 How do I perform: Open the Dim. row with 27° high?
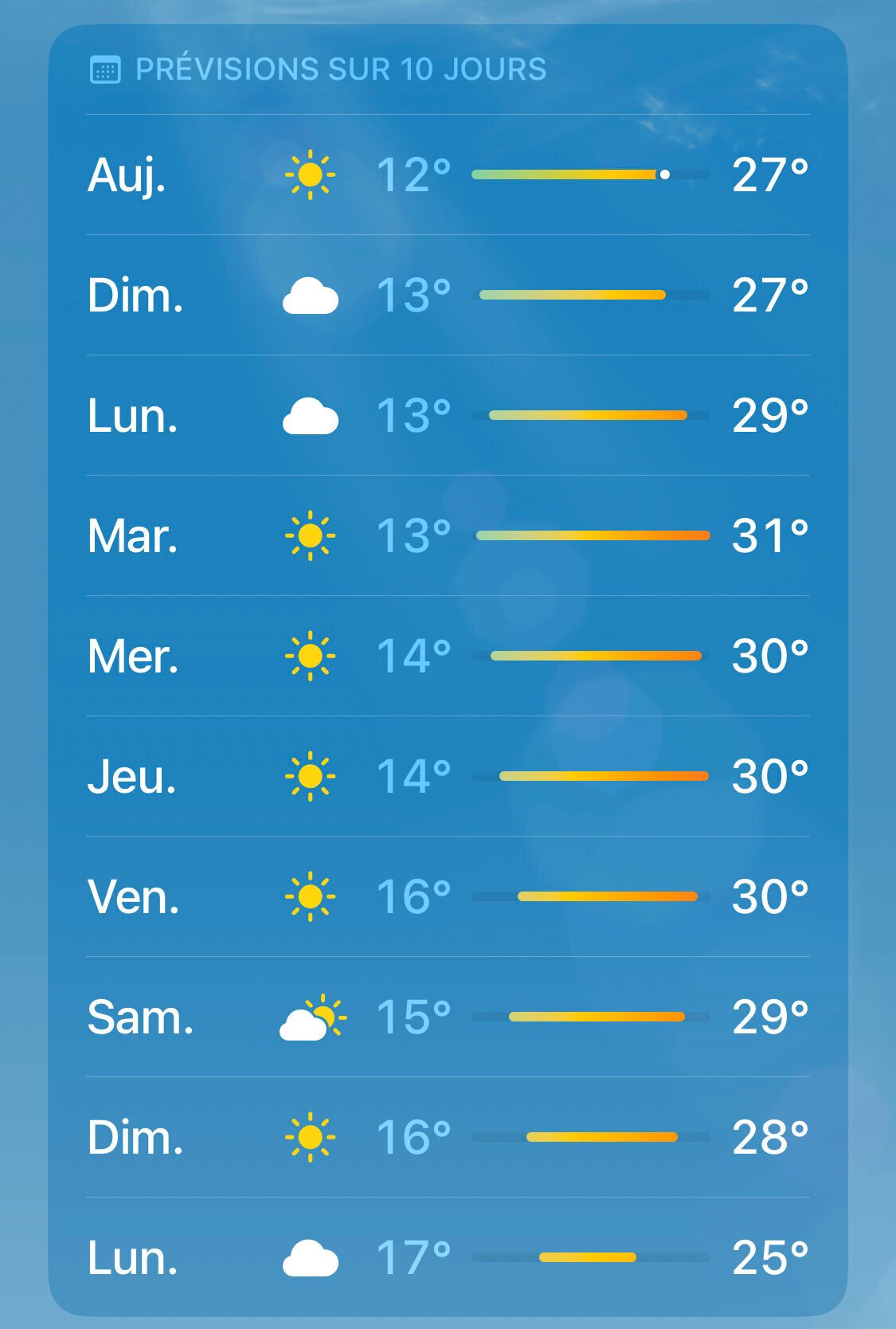click(x=448, y=295)
